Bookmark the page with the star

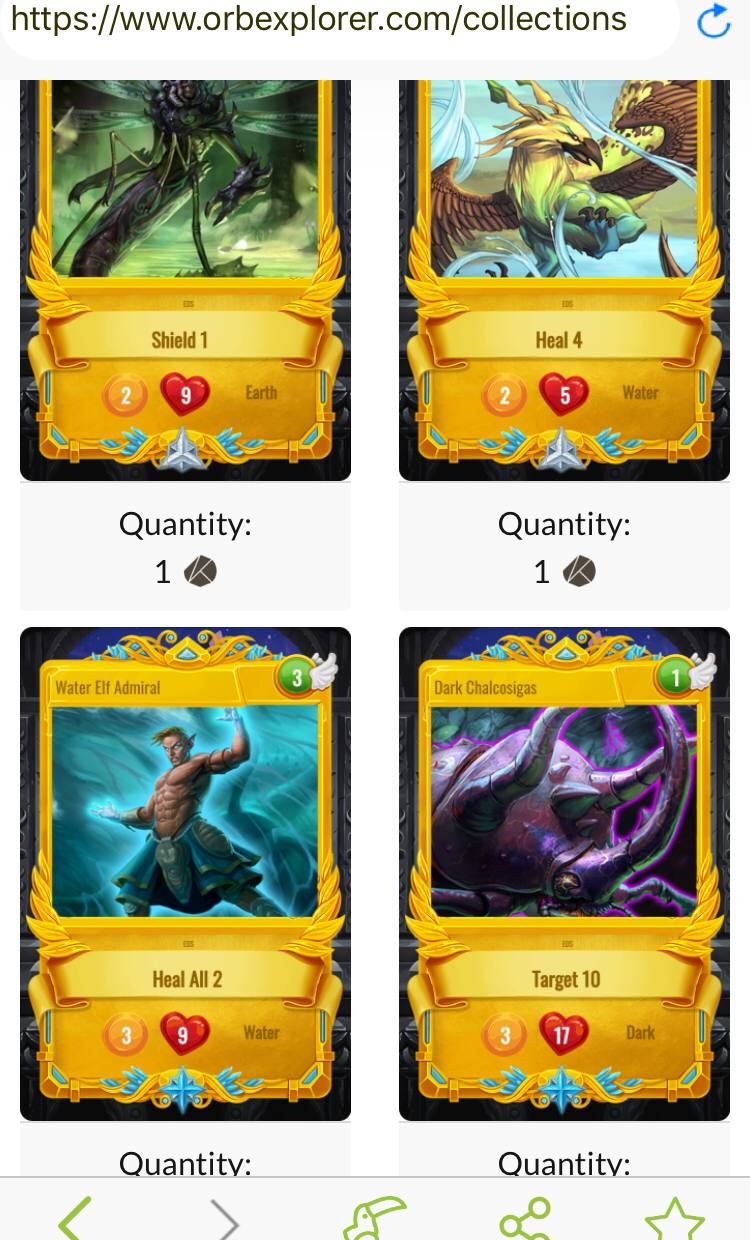click(675, 1218)
